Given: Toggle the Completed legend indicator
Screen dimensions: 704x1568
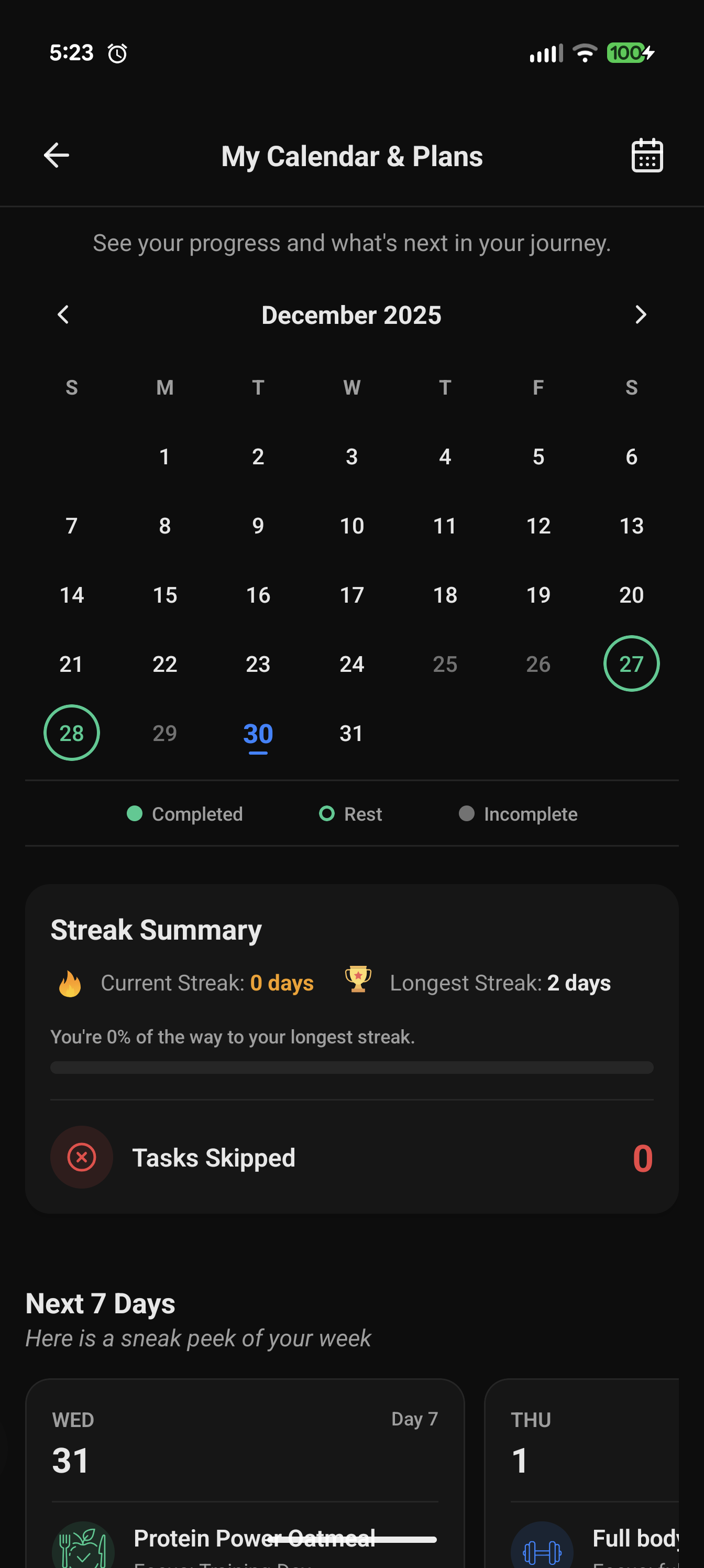Looking at the screenshot, I should 135,814.
